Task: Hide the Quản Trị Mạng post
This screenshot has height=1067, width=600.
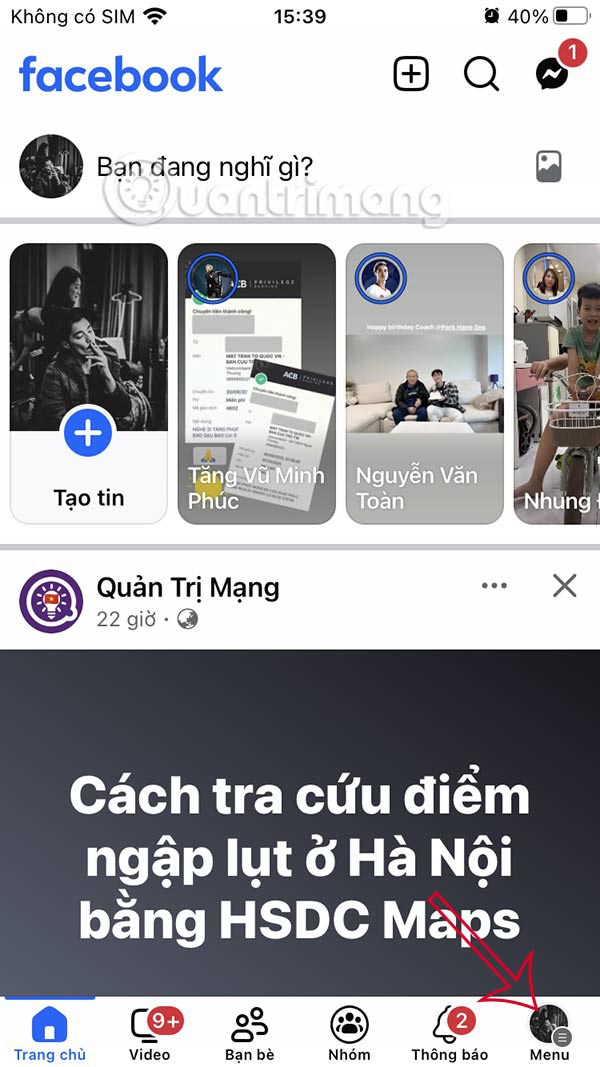Action: pos(565,586)
